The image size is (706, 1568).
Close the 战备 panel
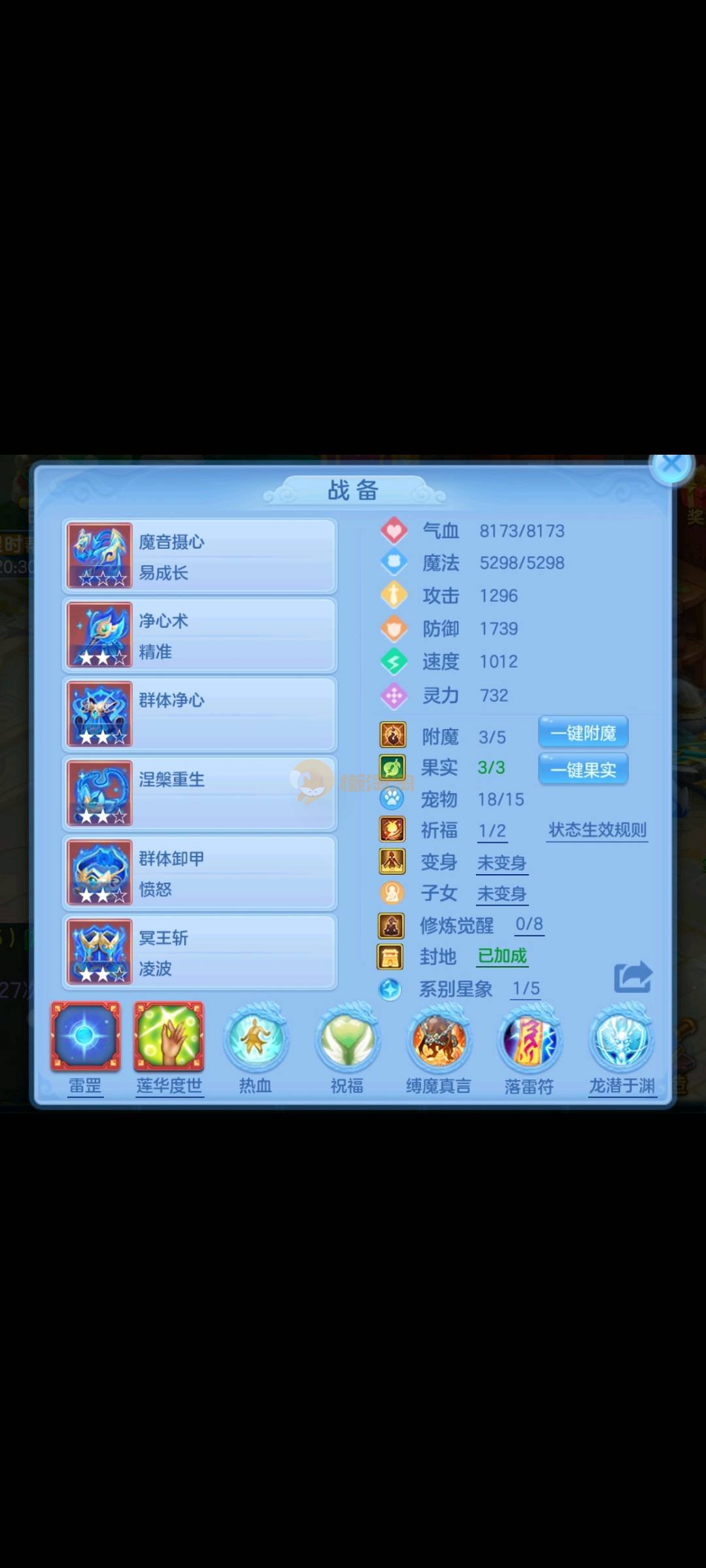[x=671, y=466]
